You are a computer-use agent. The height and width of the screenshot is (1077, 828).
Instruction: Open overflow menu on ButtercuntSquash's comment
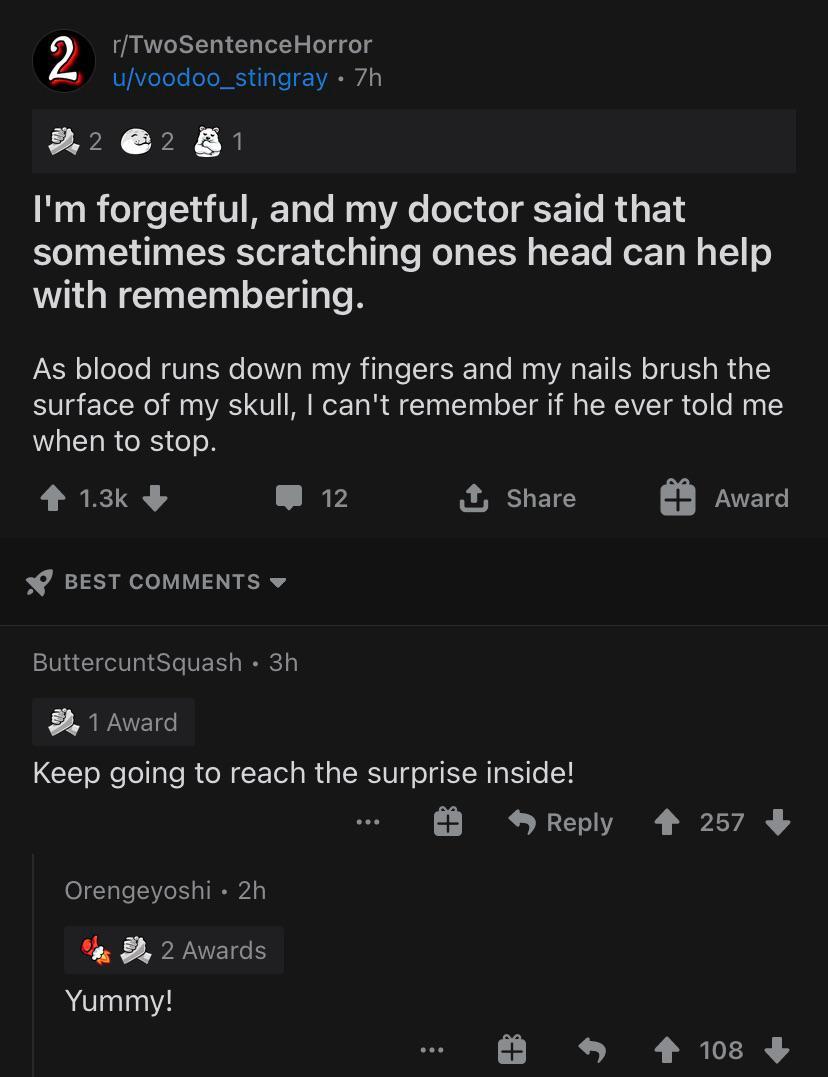point(368,822)
